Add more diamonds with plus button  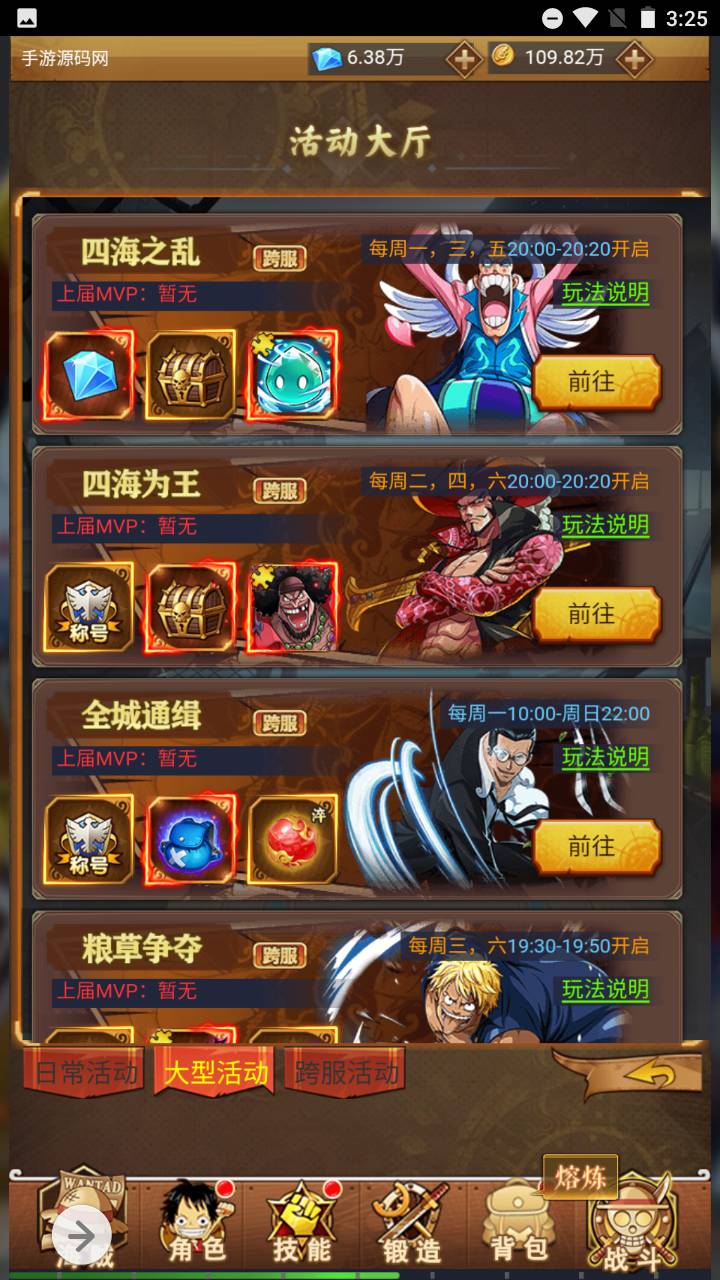point(464,59)
